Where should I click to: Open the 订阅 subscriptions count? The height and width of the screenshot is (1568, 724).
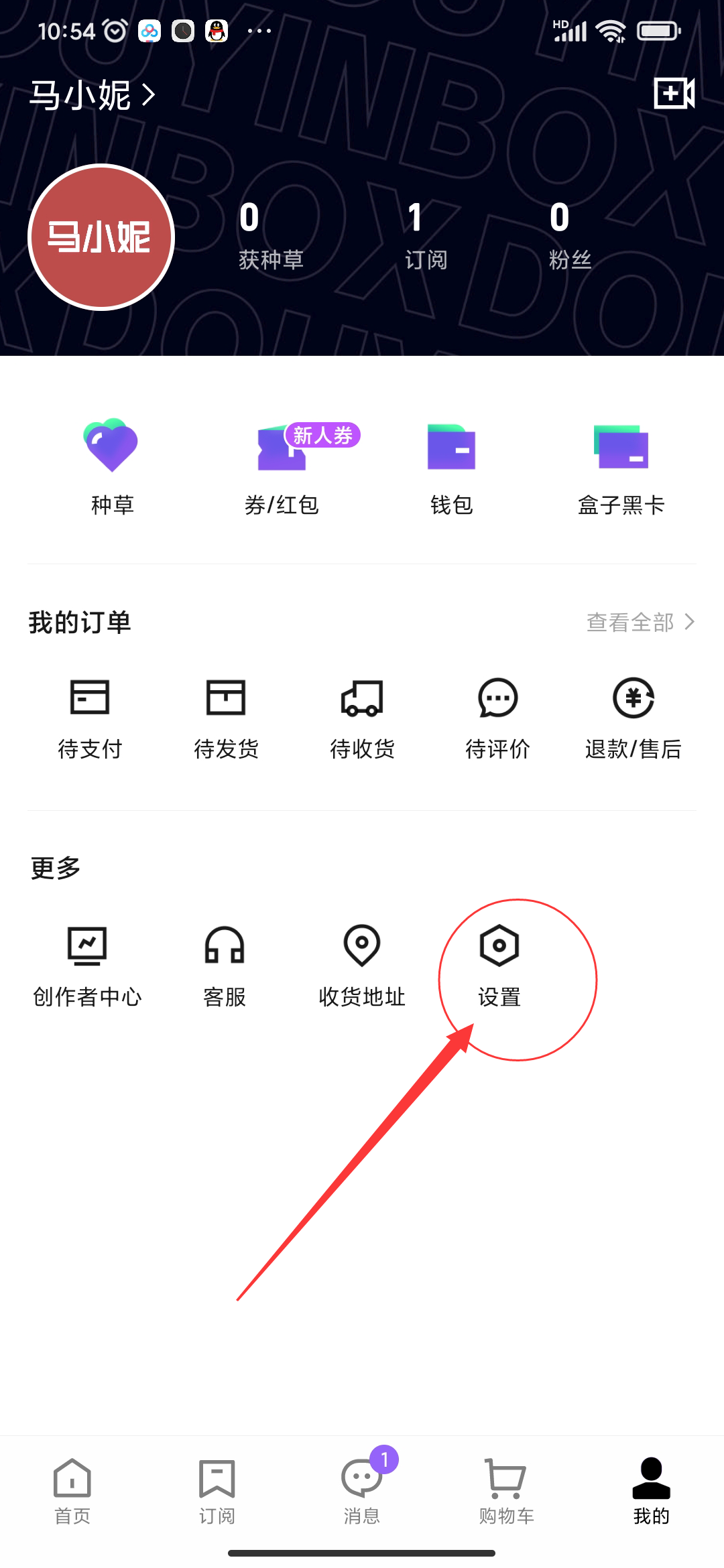pos(424,236)
